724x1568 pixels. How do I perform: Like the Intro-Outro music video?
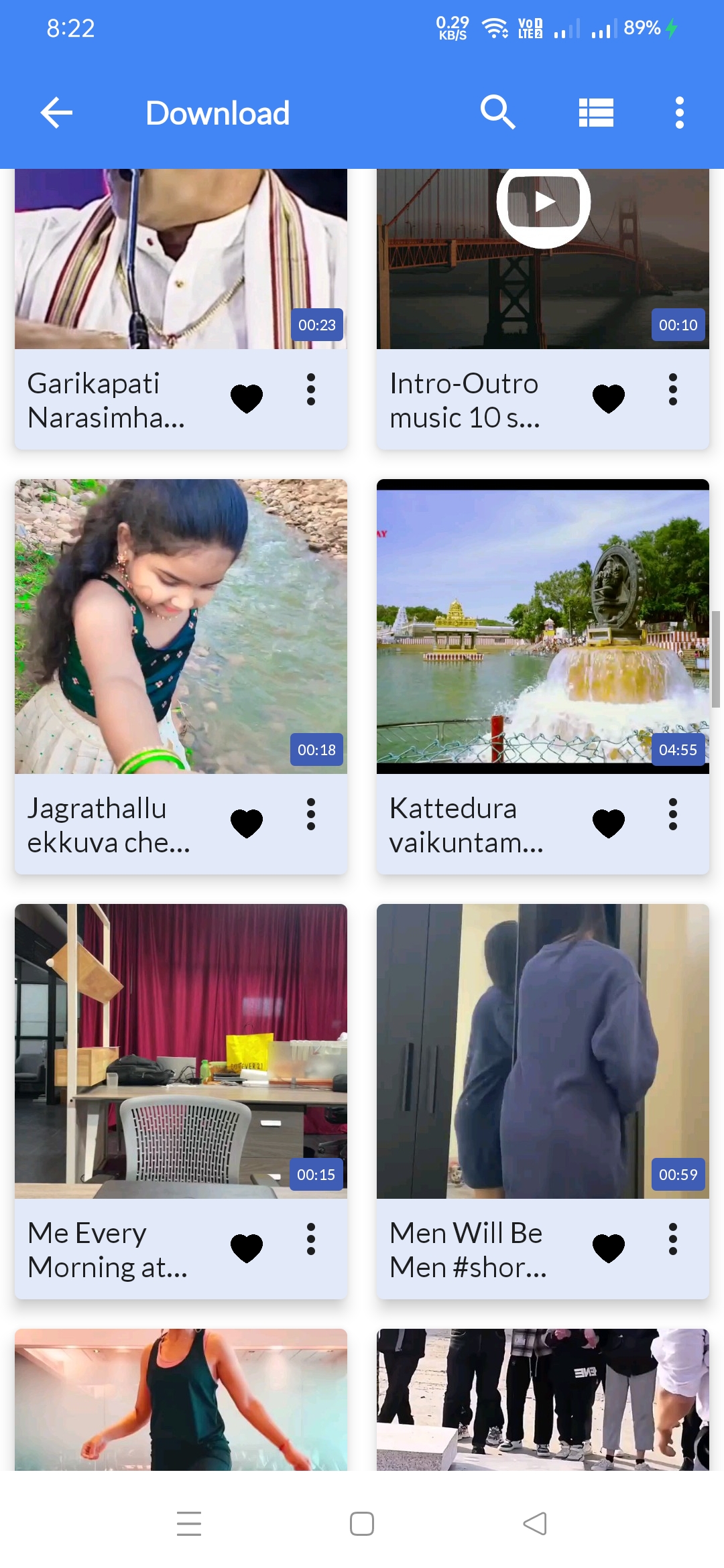coord(609,399)
